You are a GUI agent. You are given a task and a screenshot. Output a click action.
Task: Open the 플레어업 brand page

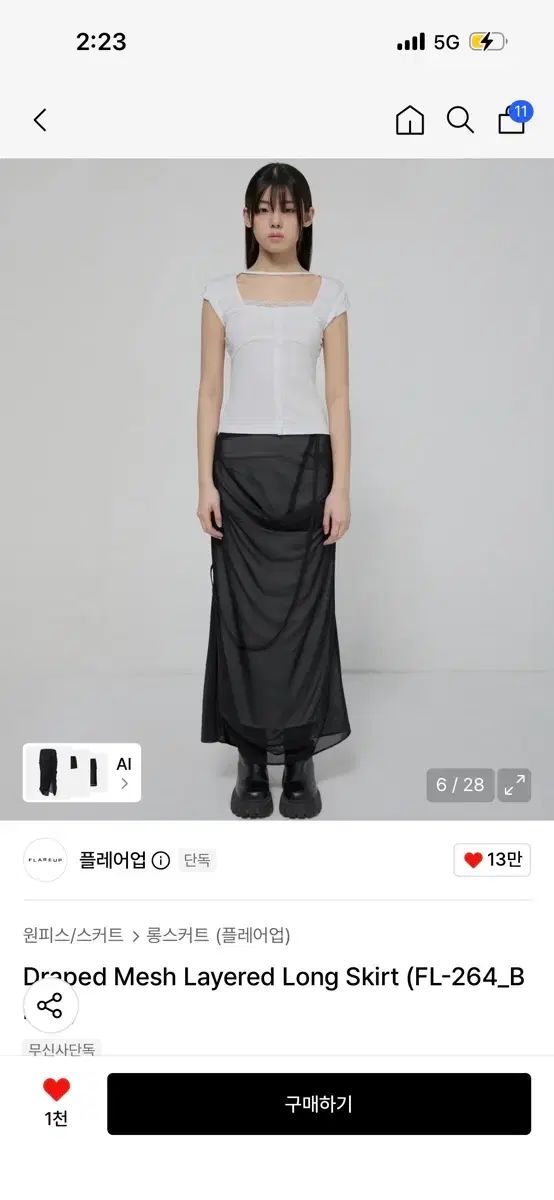pos(112,860)
